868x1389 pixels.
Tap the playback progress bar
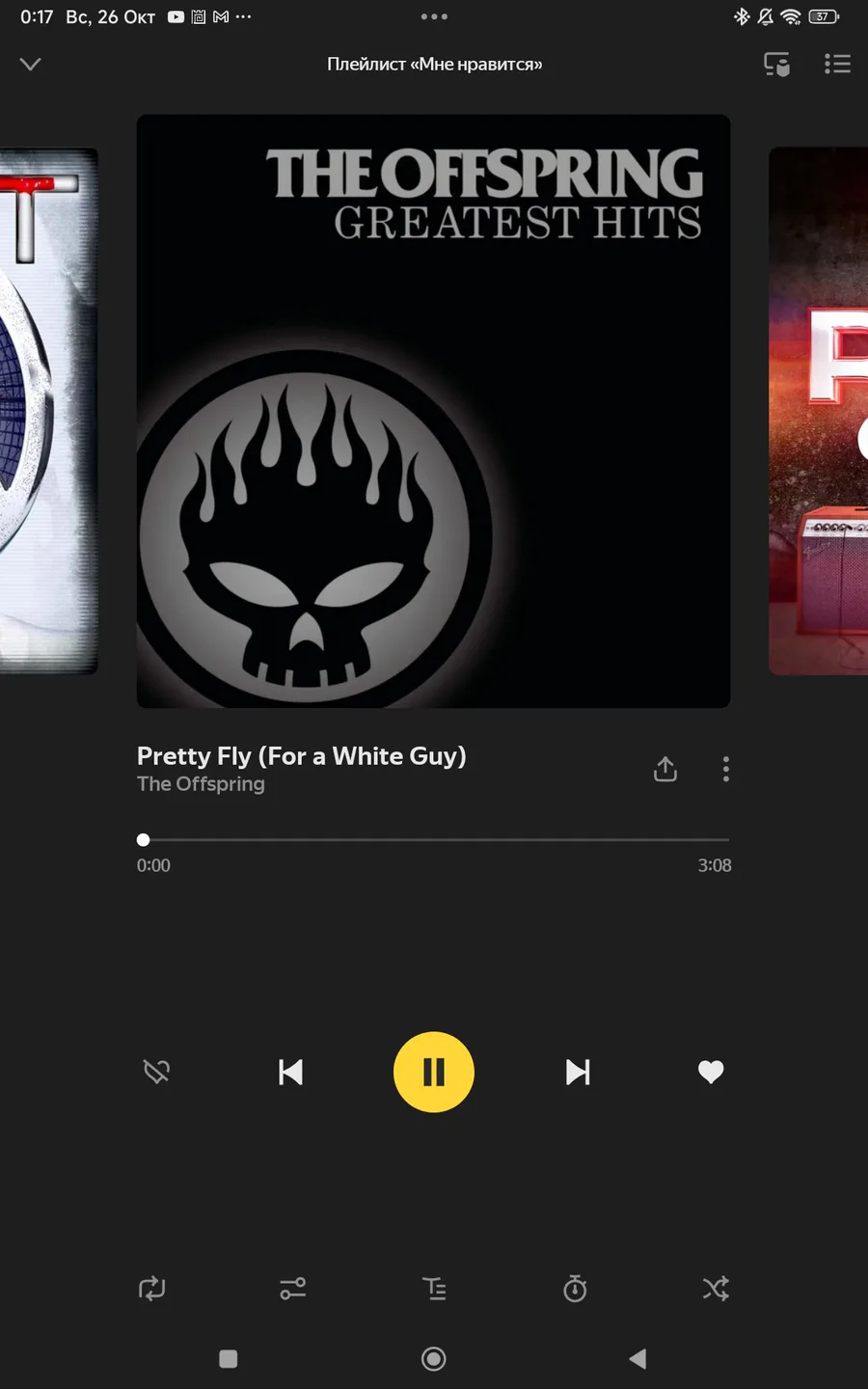(x=434, y=840)
